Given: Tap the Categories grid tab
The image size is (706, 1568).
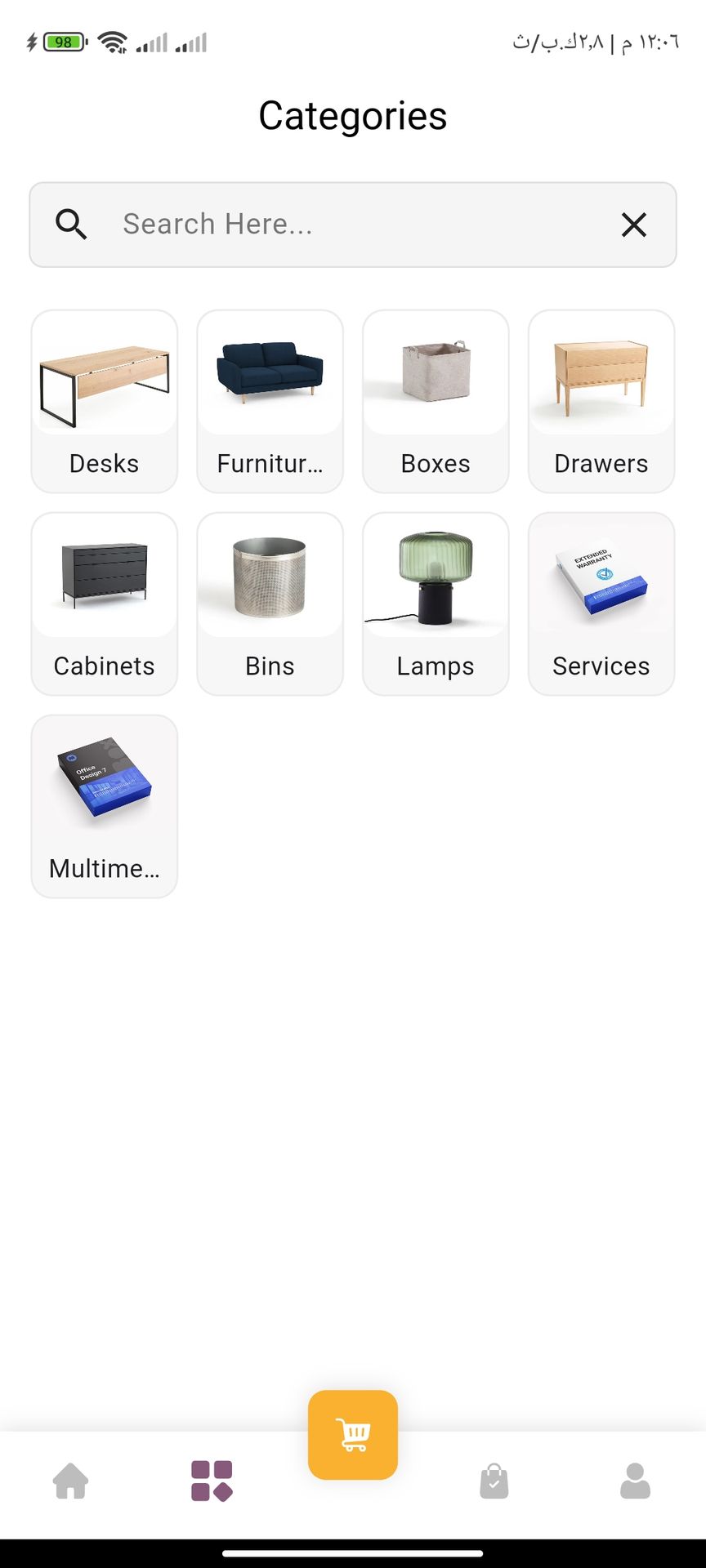Looking at the screenshot, I should click(x=212, y=1481).
